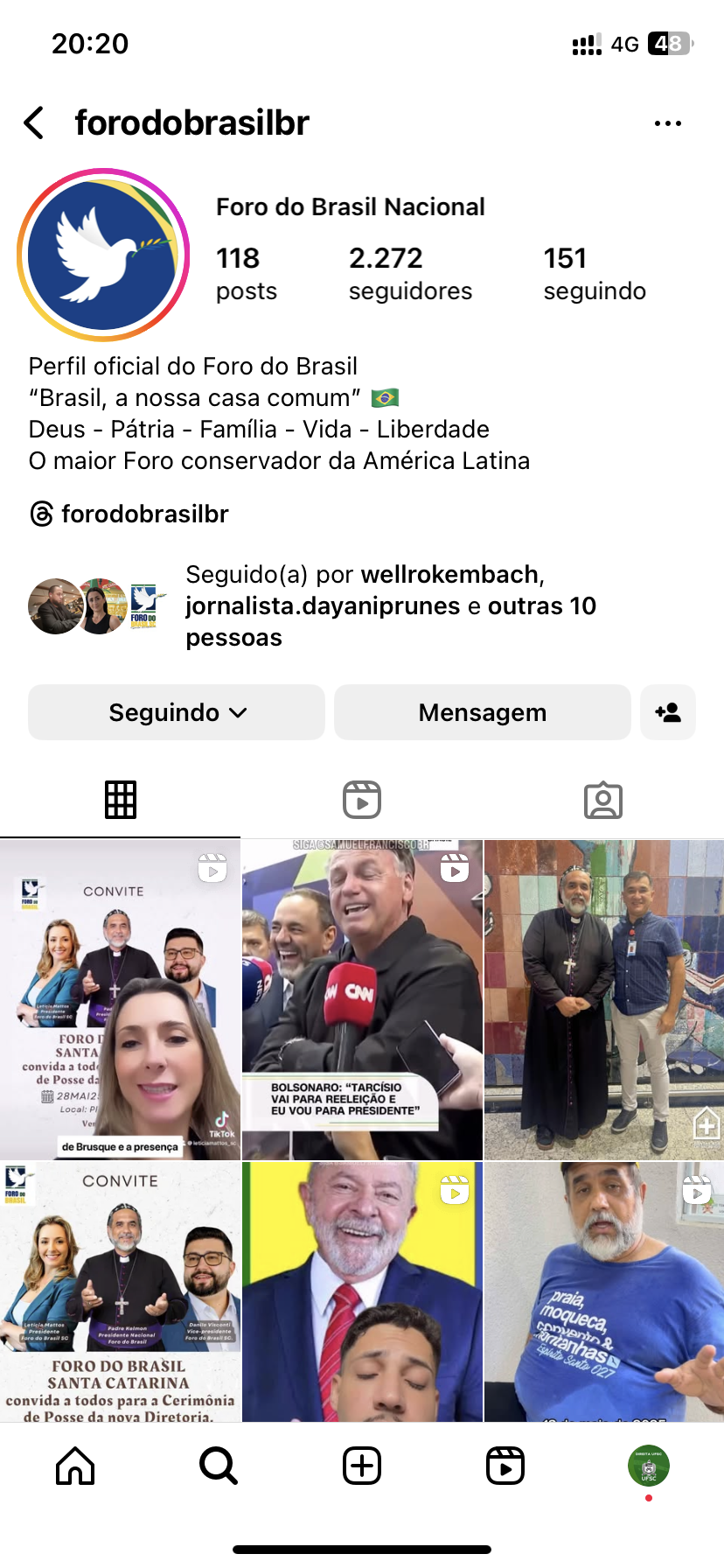This screenshot has height=1568, width=724.
Task: Go back from forodobrasilbr profile
Action: (x=35, y=123)
